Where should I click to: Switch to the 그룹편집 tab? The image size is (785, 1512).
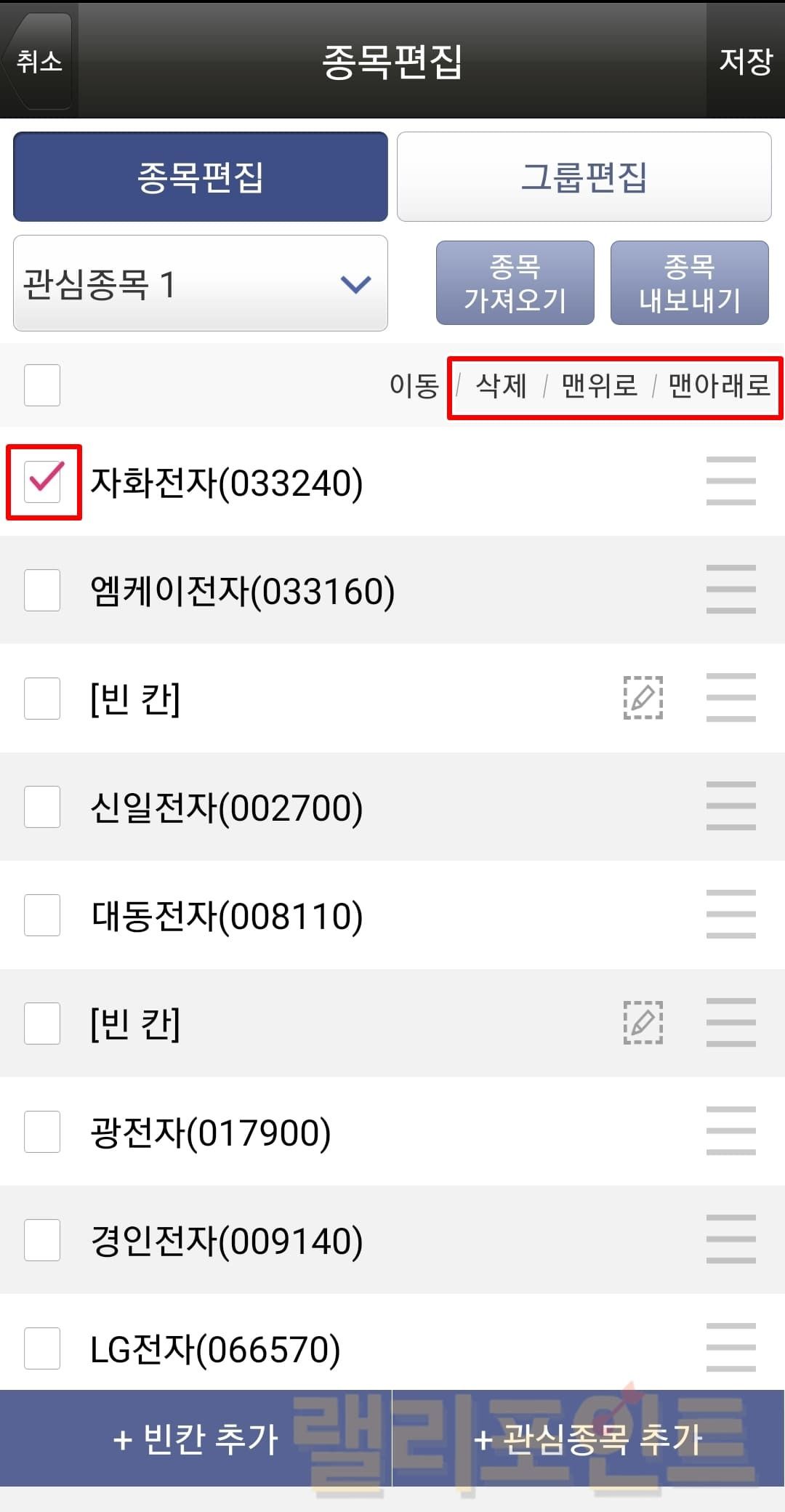[x=584, y=177]
